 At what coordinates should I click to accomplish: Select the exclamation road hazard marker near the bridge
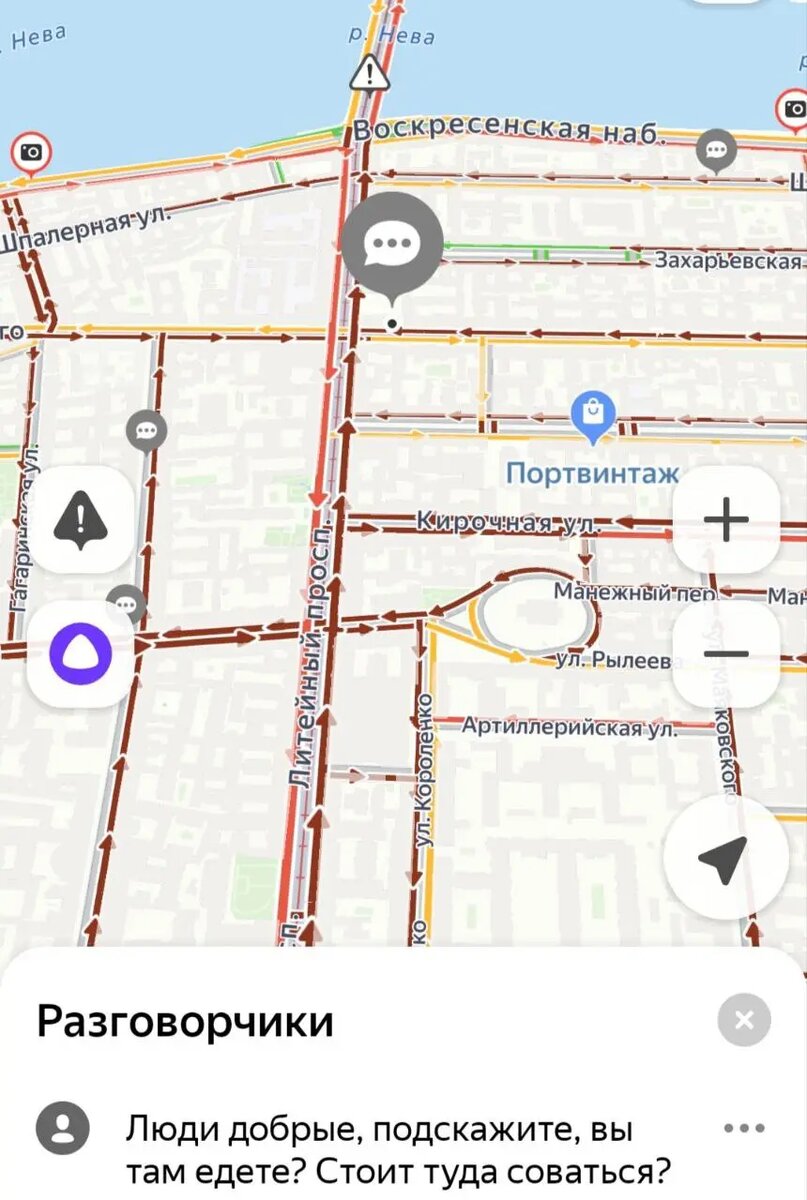[369, 72]
